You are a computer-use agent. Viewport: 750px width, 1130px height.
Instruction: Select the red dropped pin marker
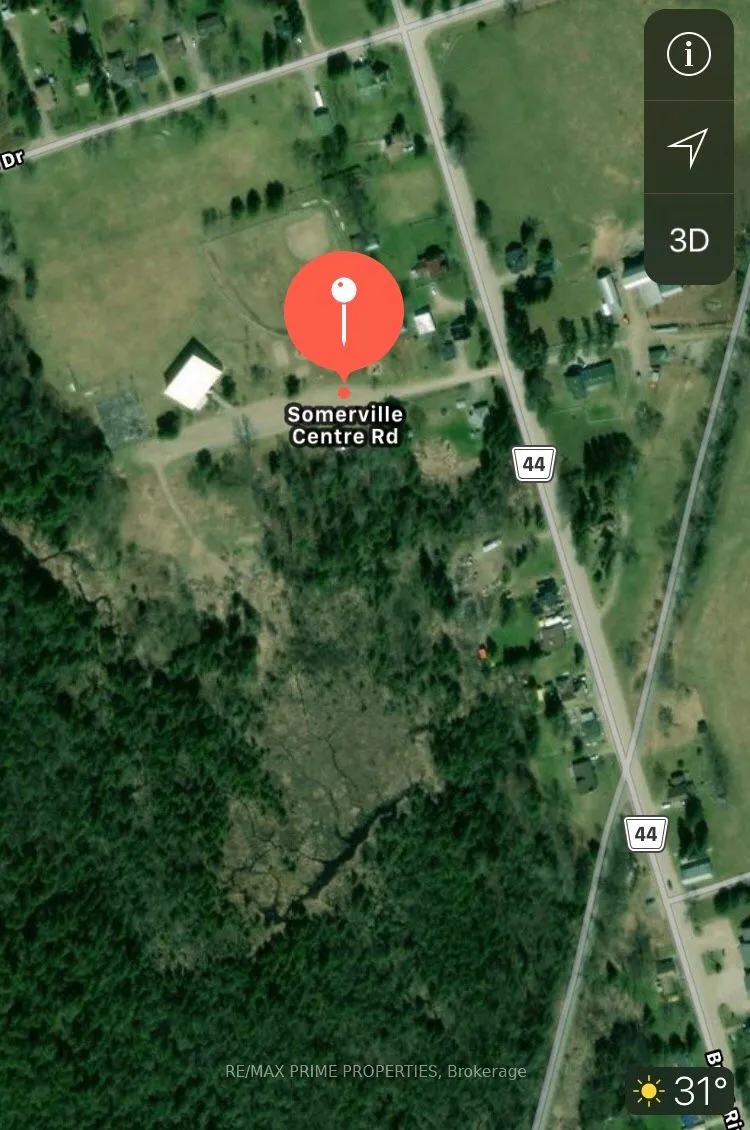point(345,310)
